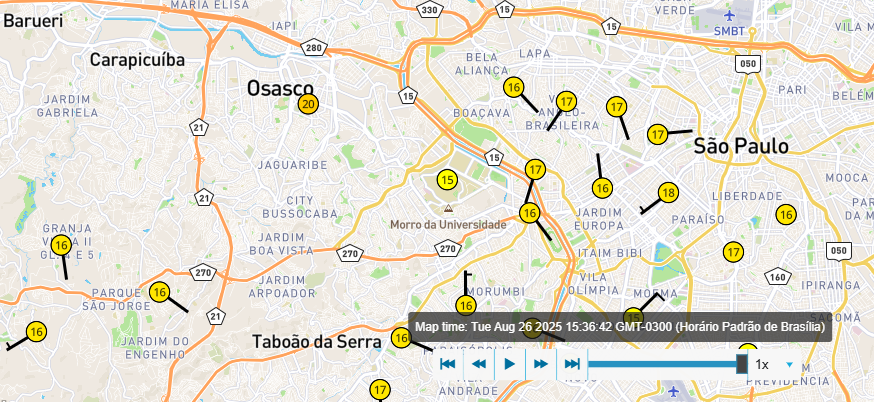Select the 15 marker near Morro da Universidade
874x402 pixels.
(x=447, y=180)
